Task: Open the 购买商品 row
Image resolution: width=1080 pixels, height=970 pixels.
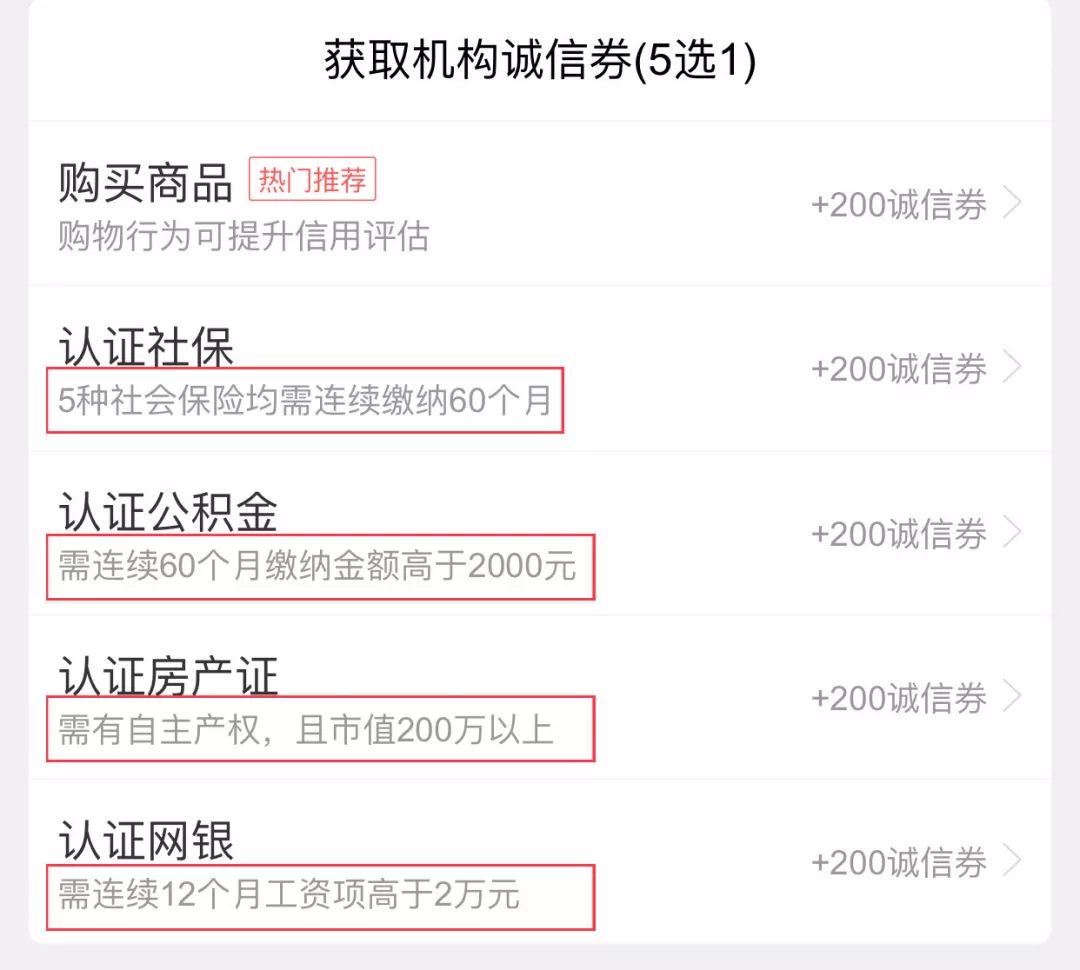Action: [540, 205]
